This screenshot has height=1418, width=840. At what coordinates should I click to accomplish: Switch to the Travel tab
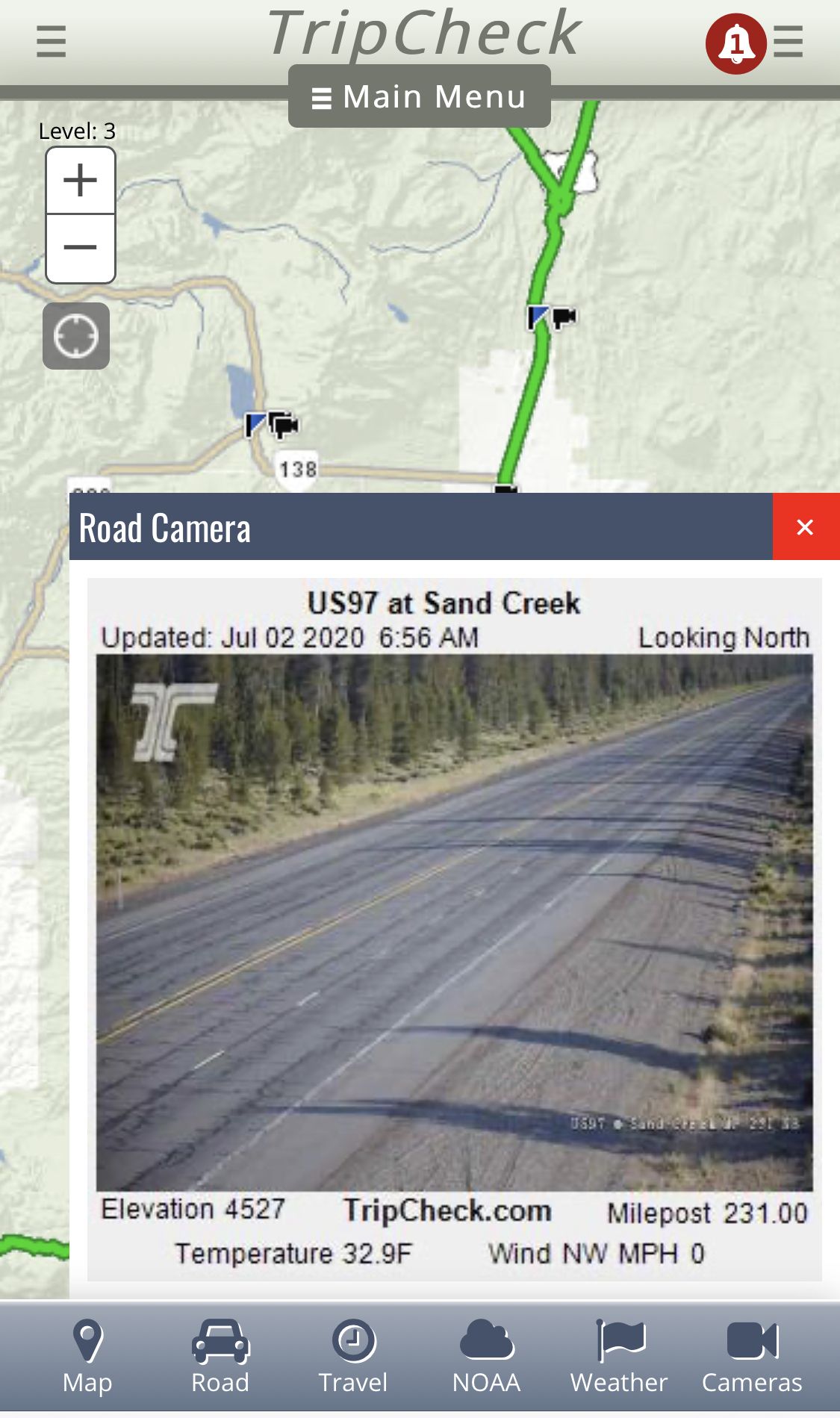point(353,1357)
